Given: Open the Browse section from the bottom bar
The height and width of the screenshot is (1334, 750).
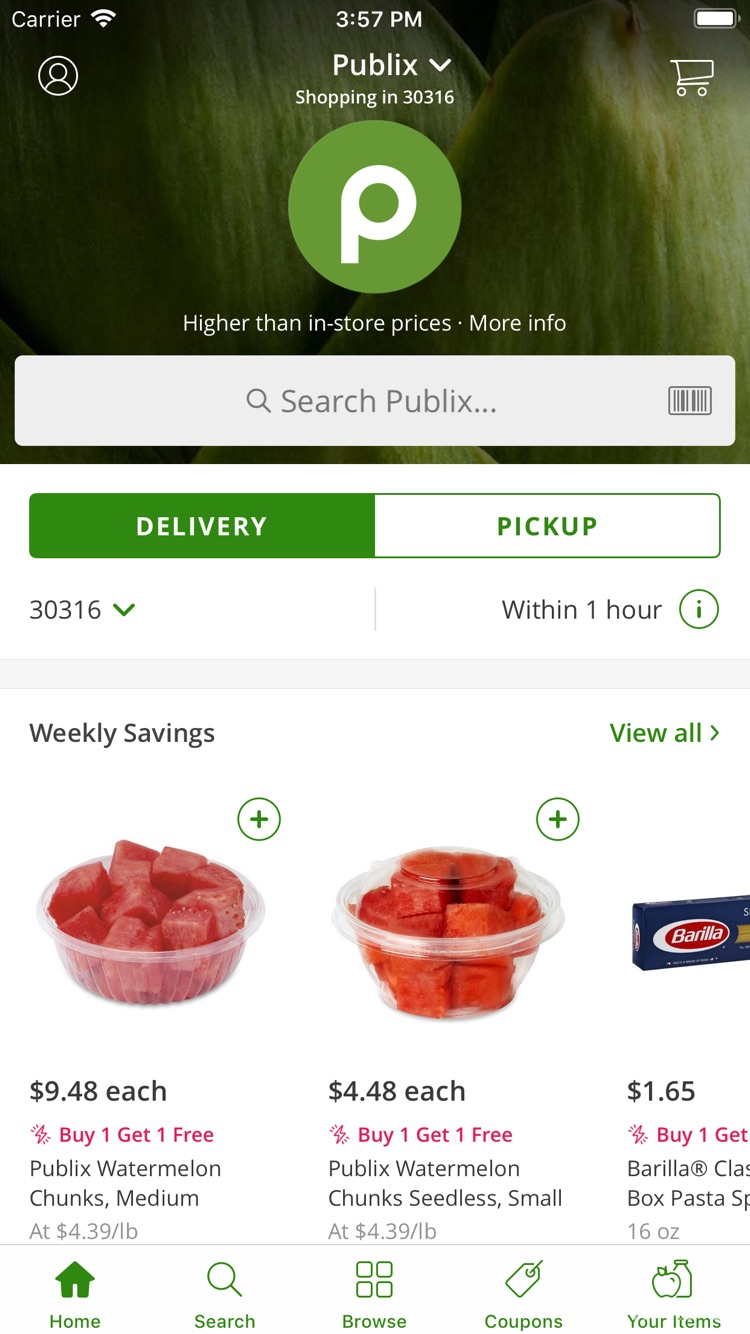Looking at the screenshot, I should [374, 1290].
